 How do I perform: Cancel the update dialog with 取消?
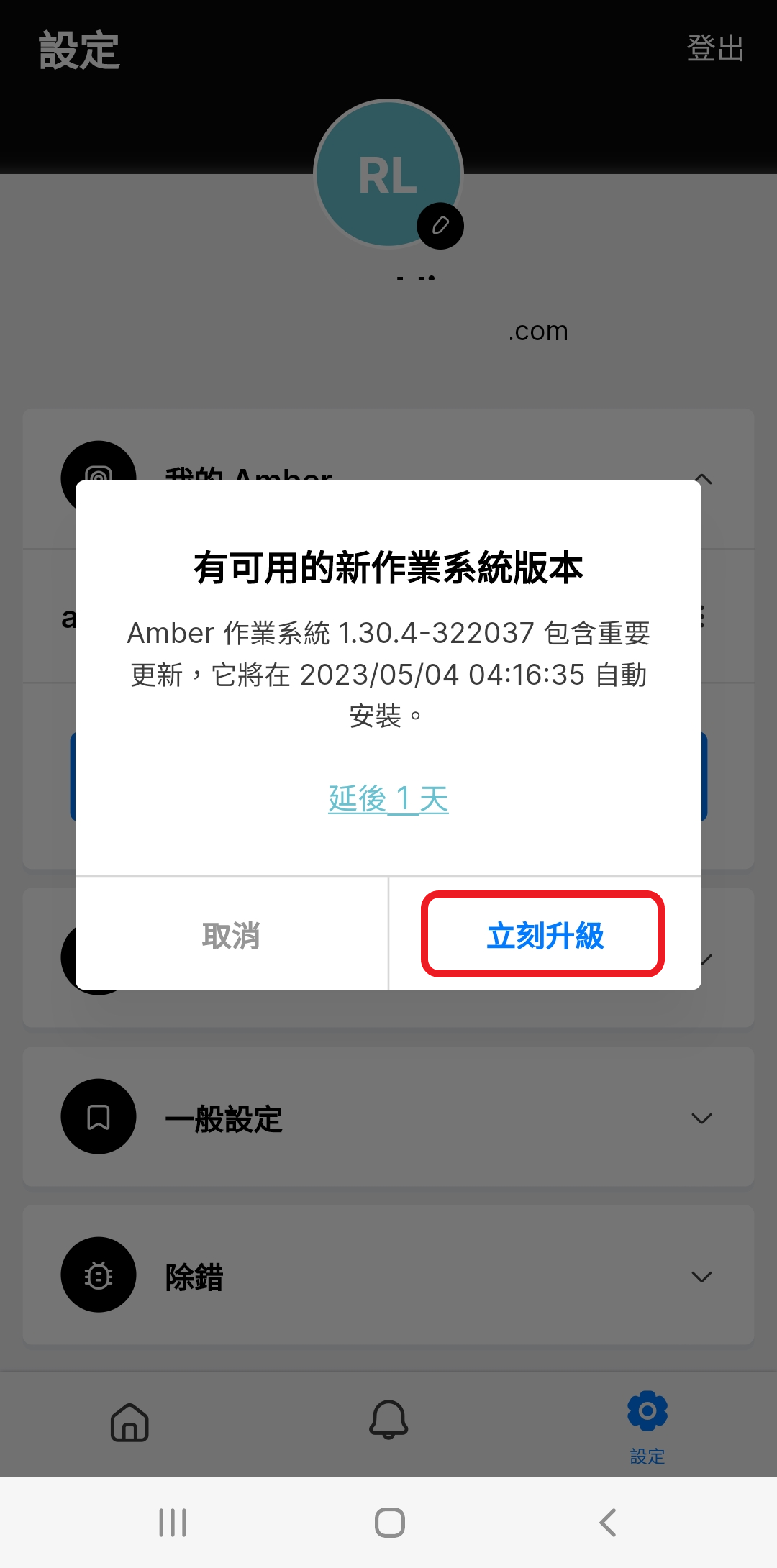click(231, 935)
